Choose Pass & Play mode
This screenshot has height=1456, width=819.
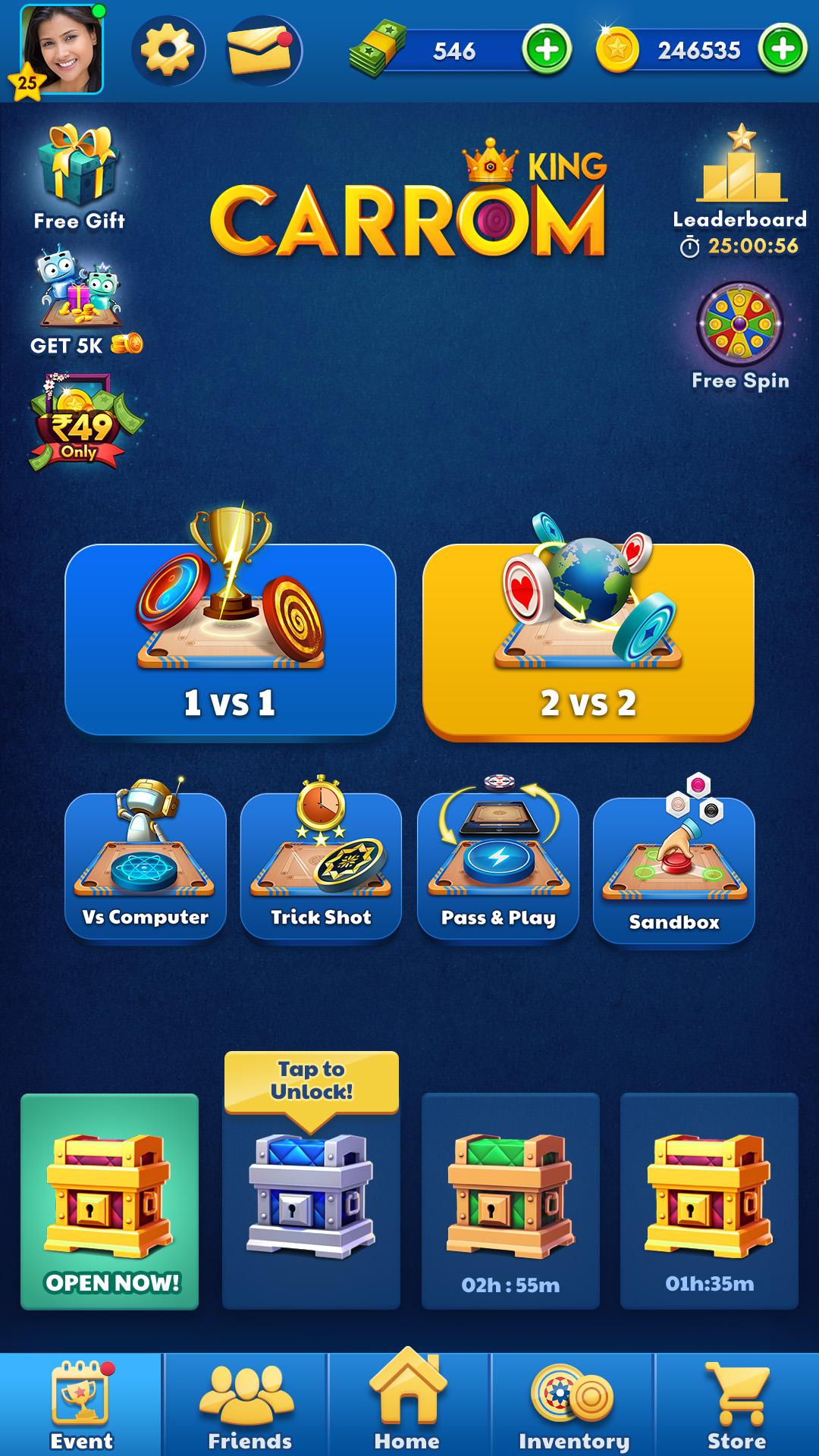[x=498, y=864]
